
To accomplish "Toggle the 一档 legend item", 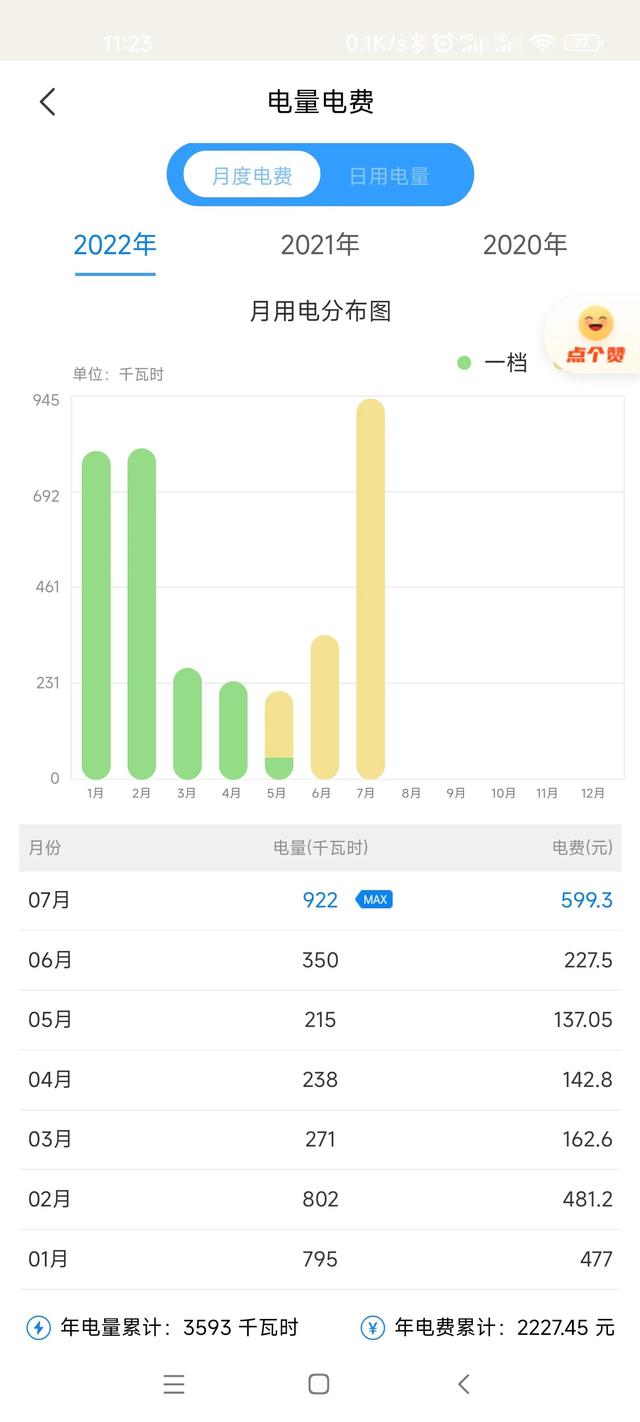I will pyautogui.click(x=493, y=363).
